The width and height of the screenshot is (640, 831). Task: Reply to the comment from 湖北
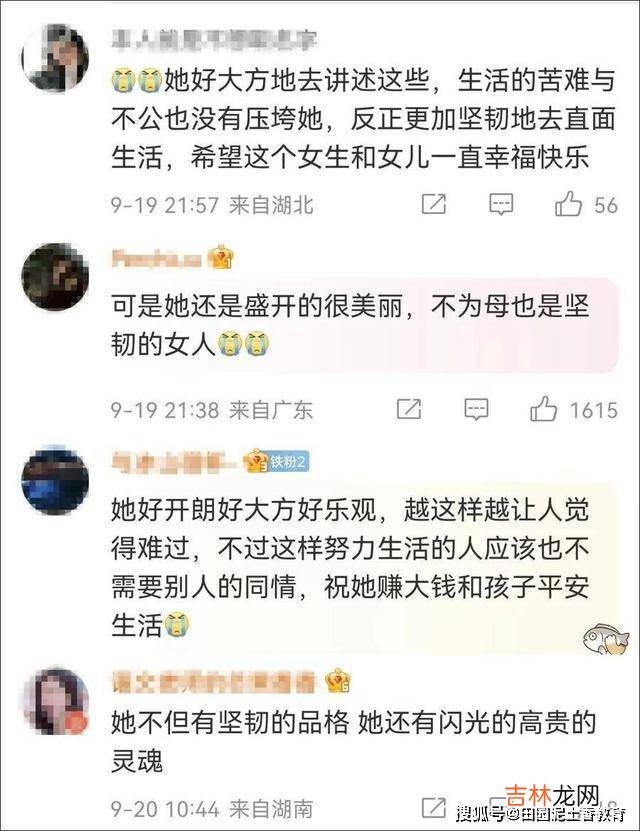pos(500,205)
